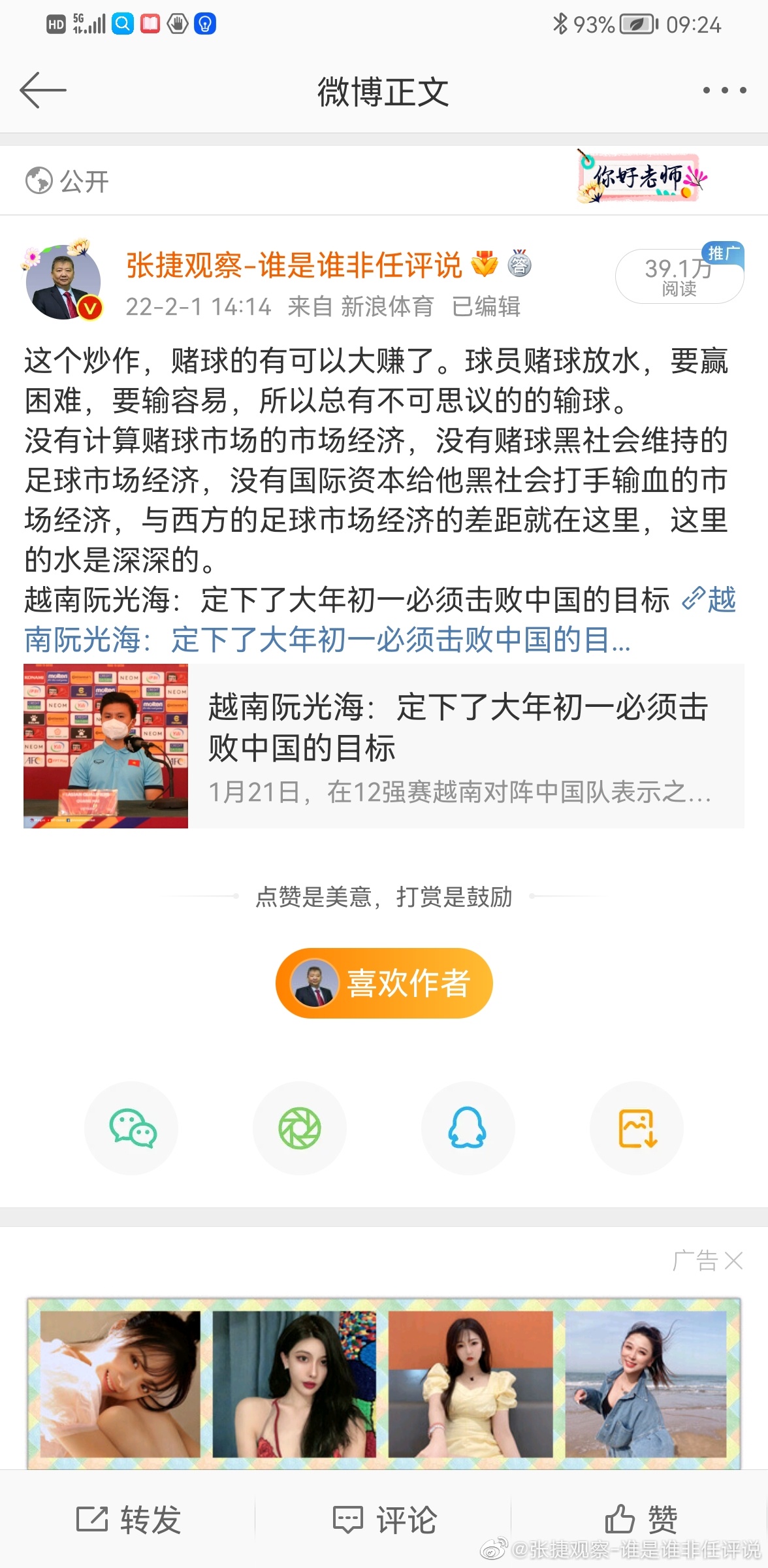
Task: Save the post as an image
Action: click(x=637, y=1128)
